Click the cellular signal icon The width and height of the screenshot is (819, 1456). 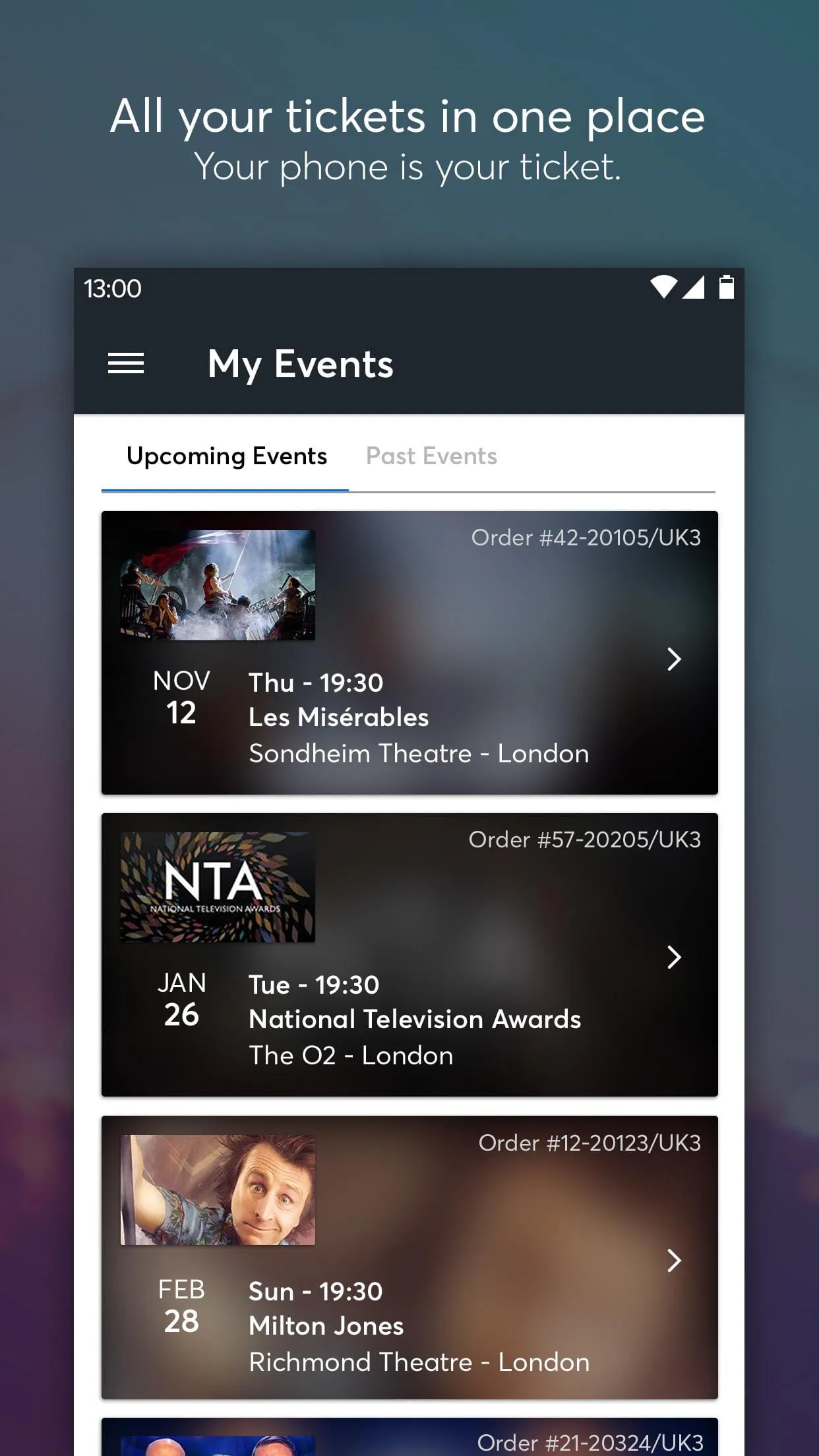point(693,288)
